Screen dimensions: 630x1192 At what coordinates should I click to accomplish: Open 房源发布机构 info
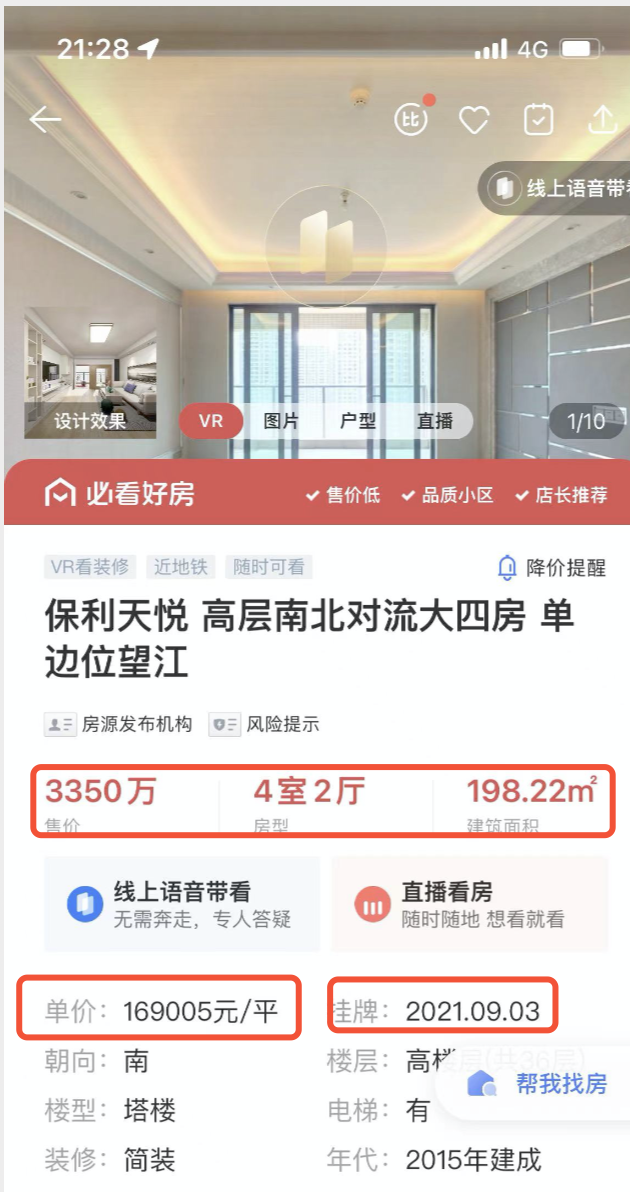119,724
